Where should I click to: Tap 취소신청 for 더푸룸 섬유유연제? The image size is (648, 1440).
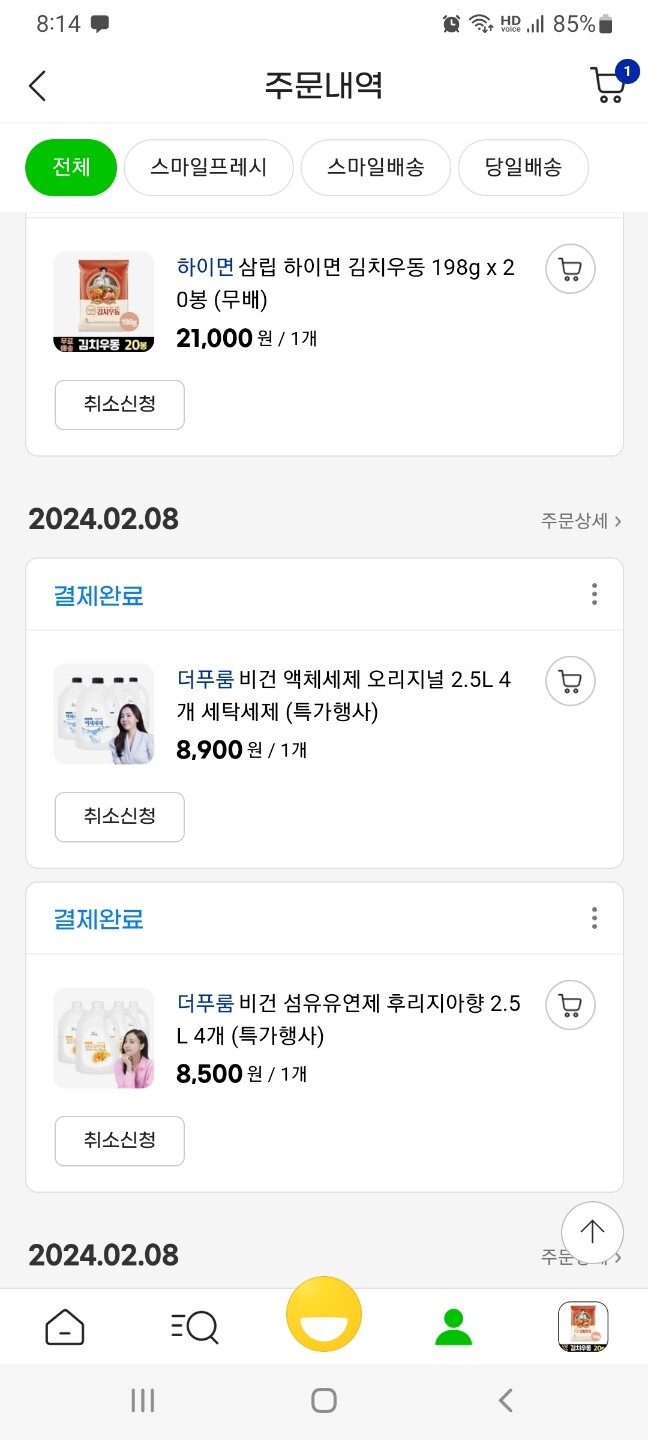pos(120,1141)
